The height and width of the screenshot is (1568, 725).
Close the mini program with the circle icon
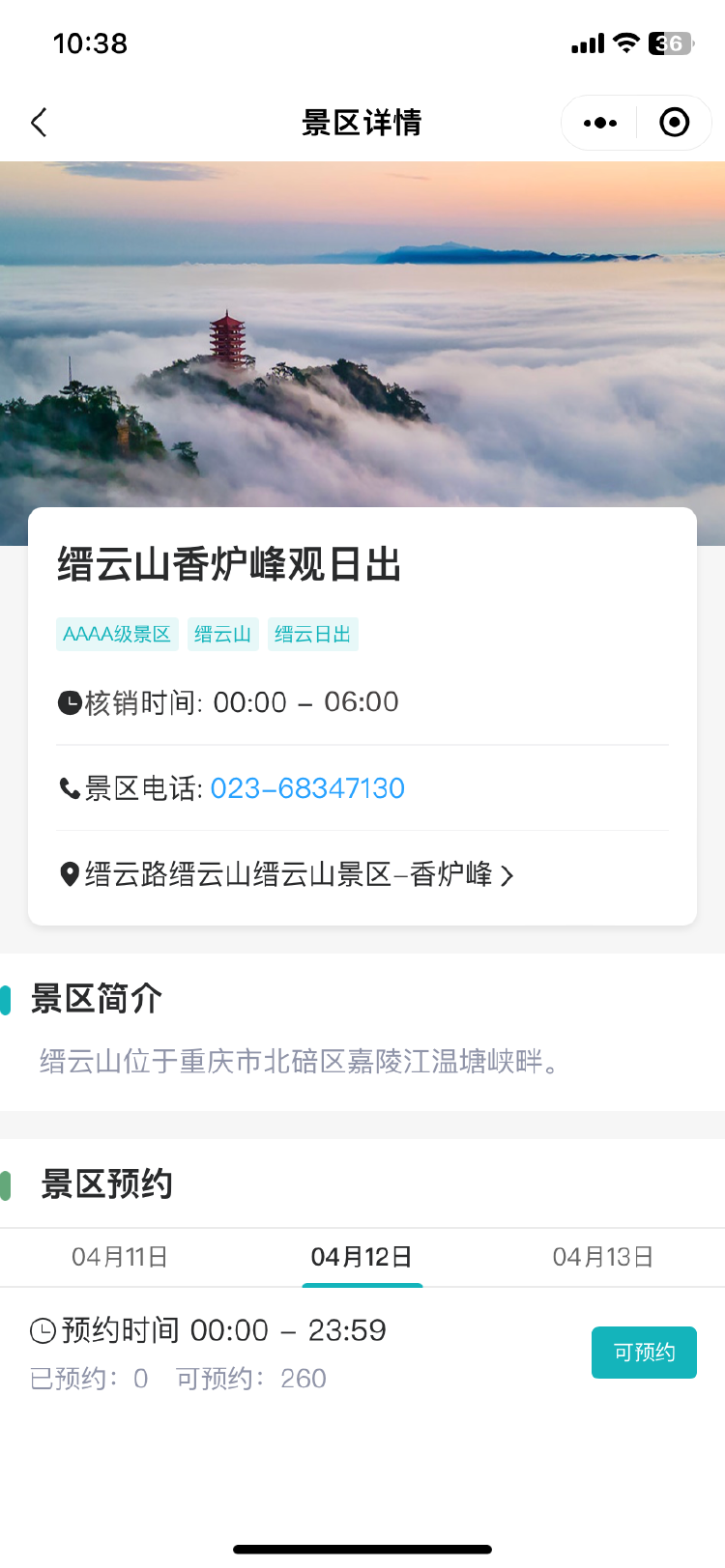pos(674,123)
